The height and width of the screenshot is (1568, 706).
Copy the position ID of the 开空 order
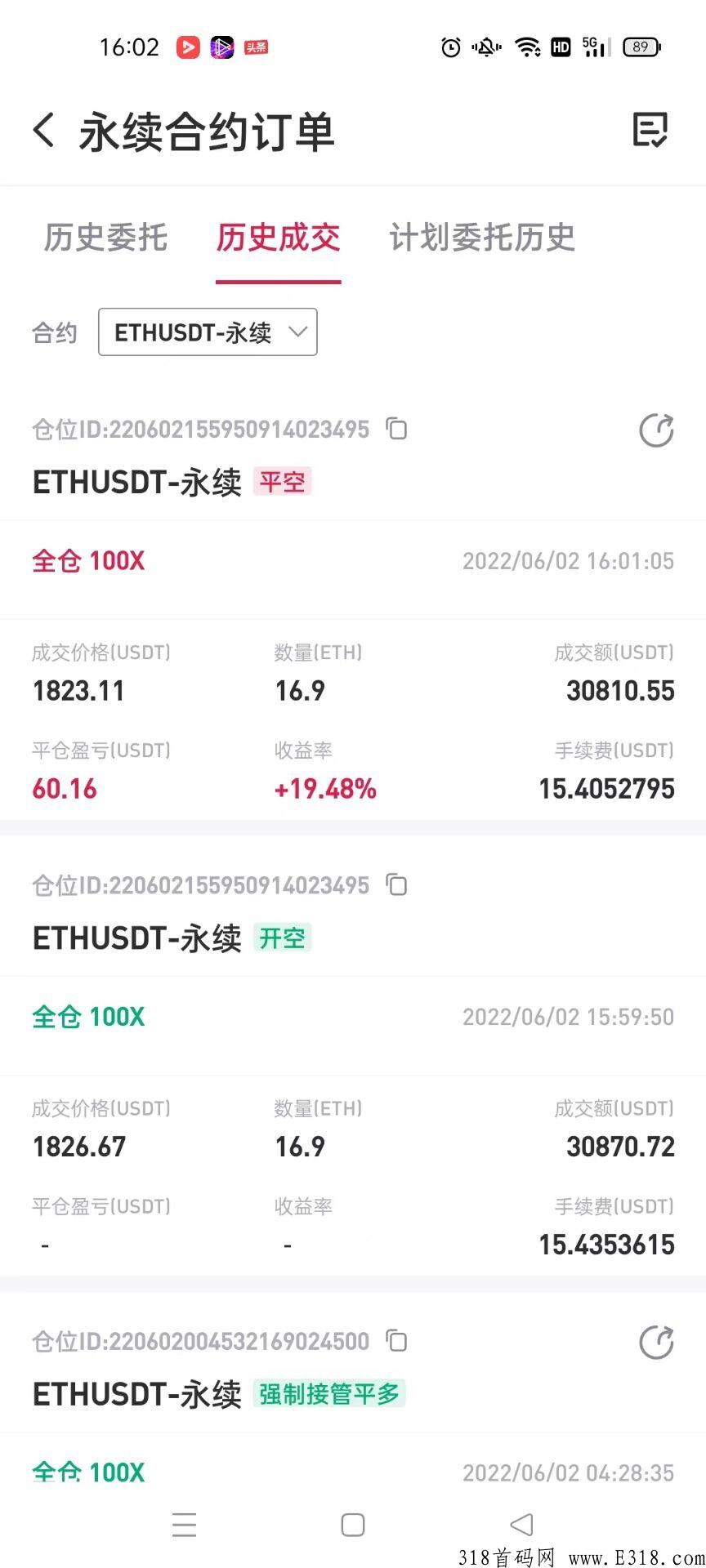click(x=397, y=884)
